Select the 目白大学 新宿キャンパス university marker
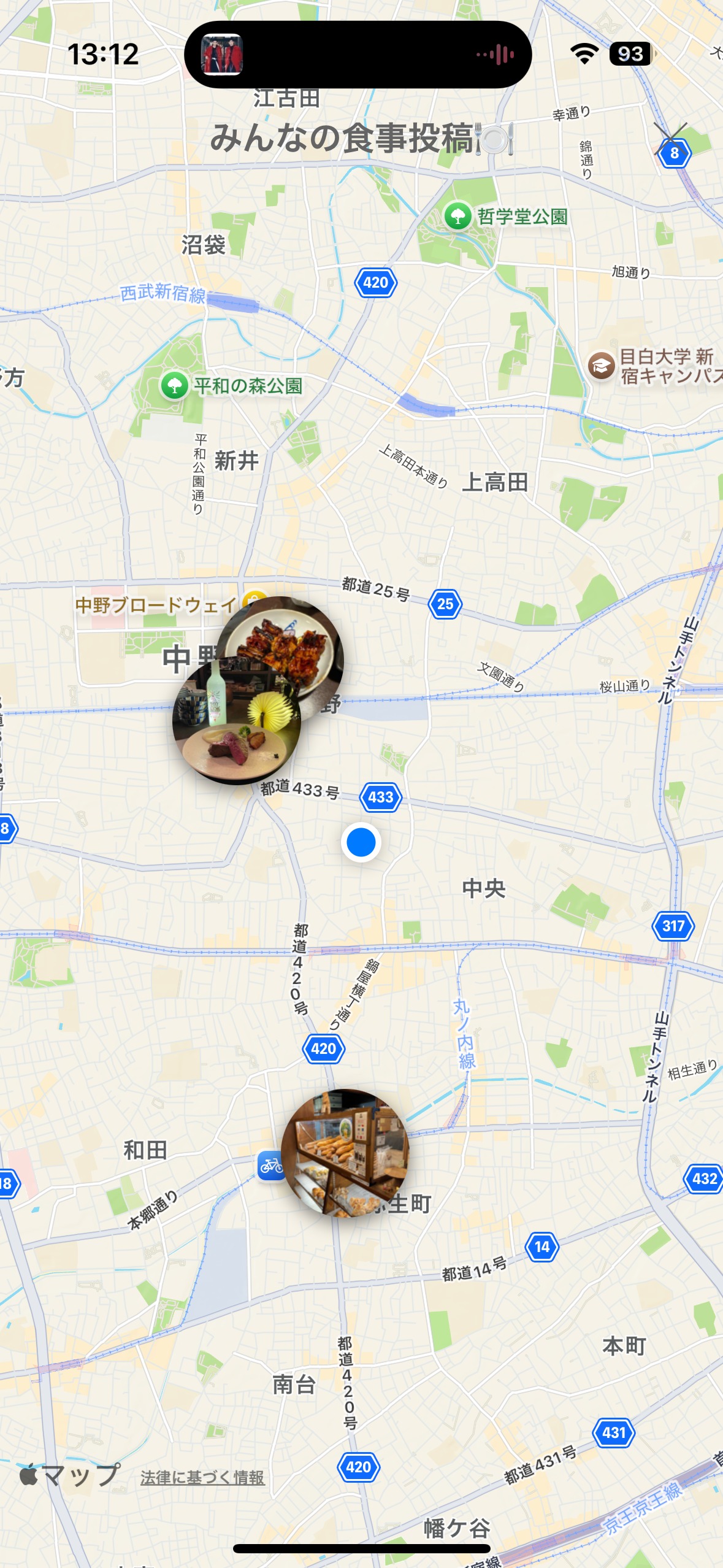723x1568 pixels. [602, 364]
